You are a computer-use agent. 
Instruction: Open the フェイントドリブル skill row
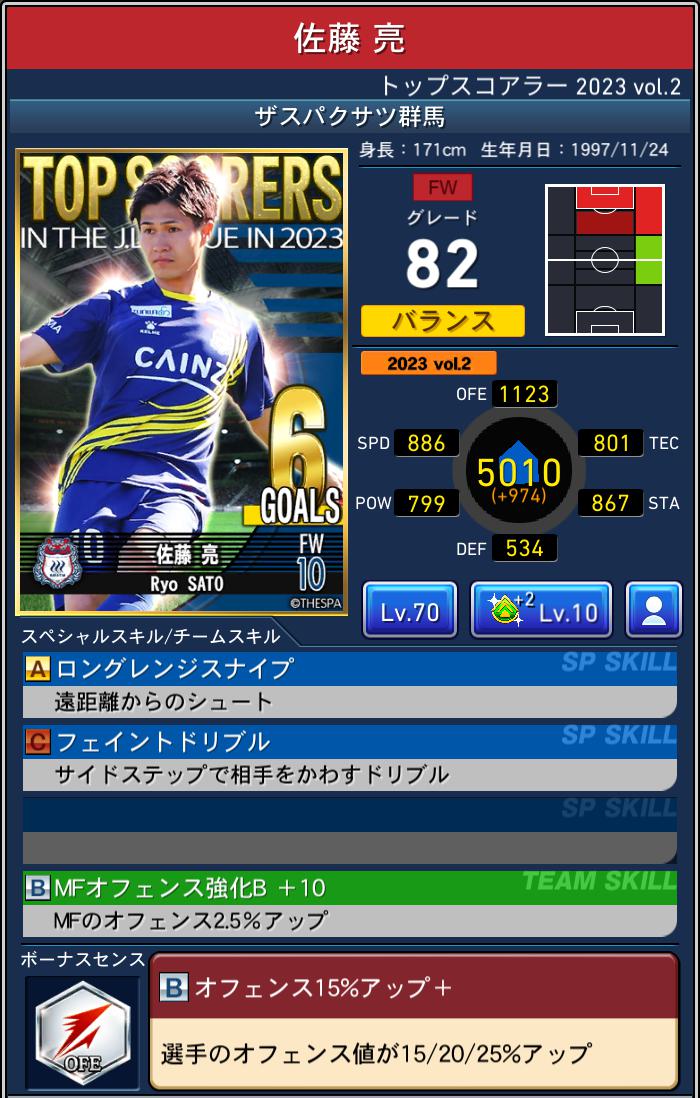pyautogui.click(x=349, y=757)
